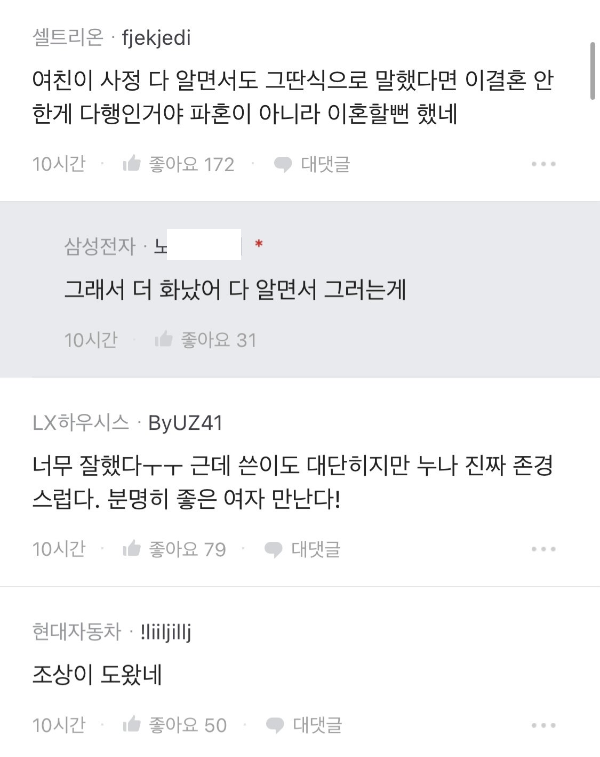Open the three-dot menu on 현대자동차 comment
600x757 pixels.
coord(543,725)
